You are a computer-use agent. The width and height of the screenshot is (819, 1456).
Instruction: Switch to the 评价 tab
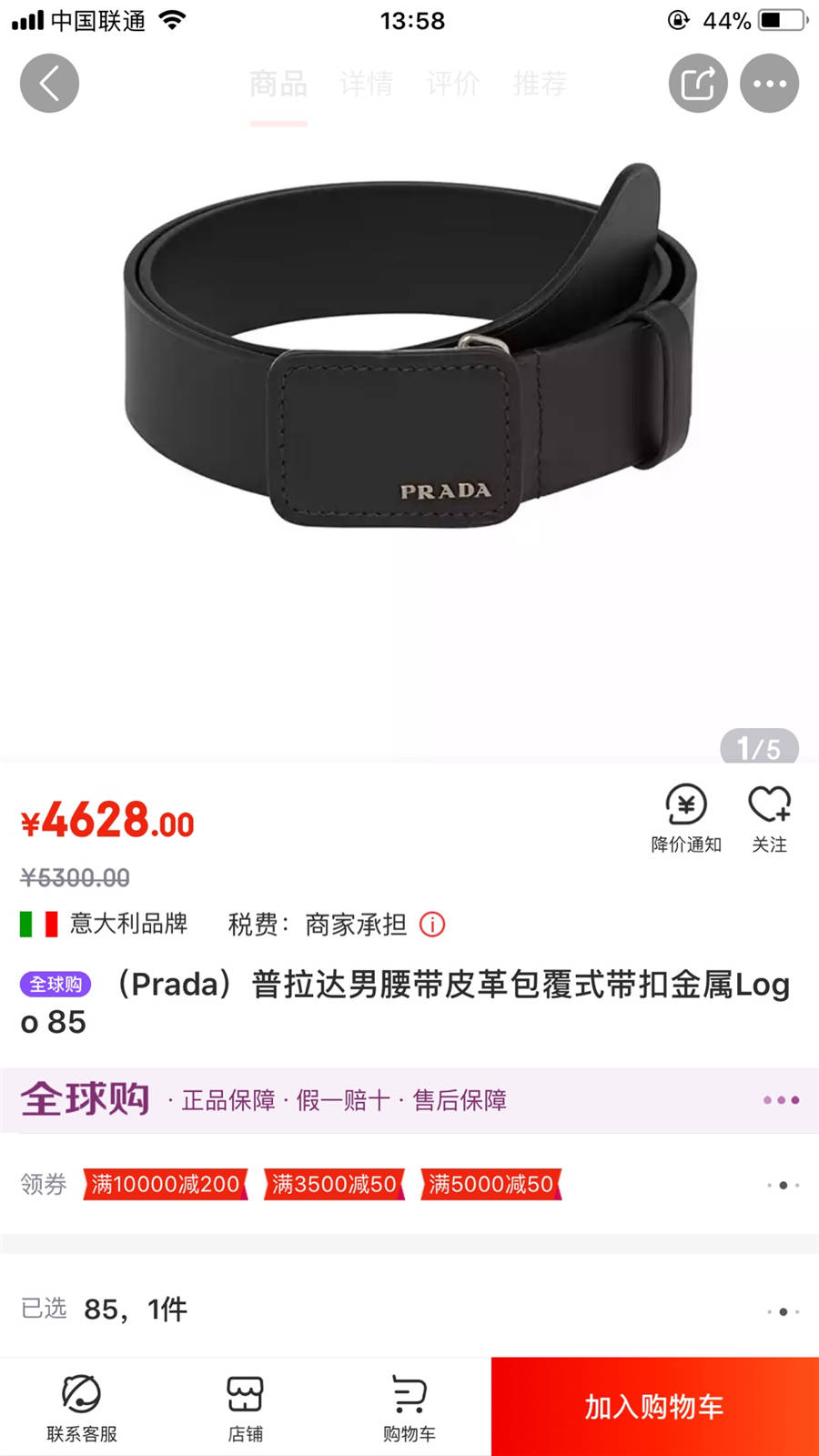[452, 84]
